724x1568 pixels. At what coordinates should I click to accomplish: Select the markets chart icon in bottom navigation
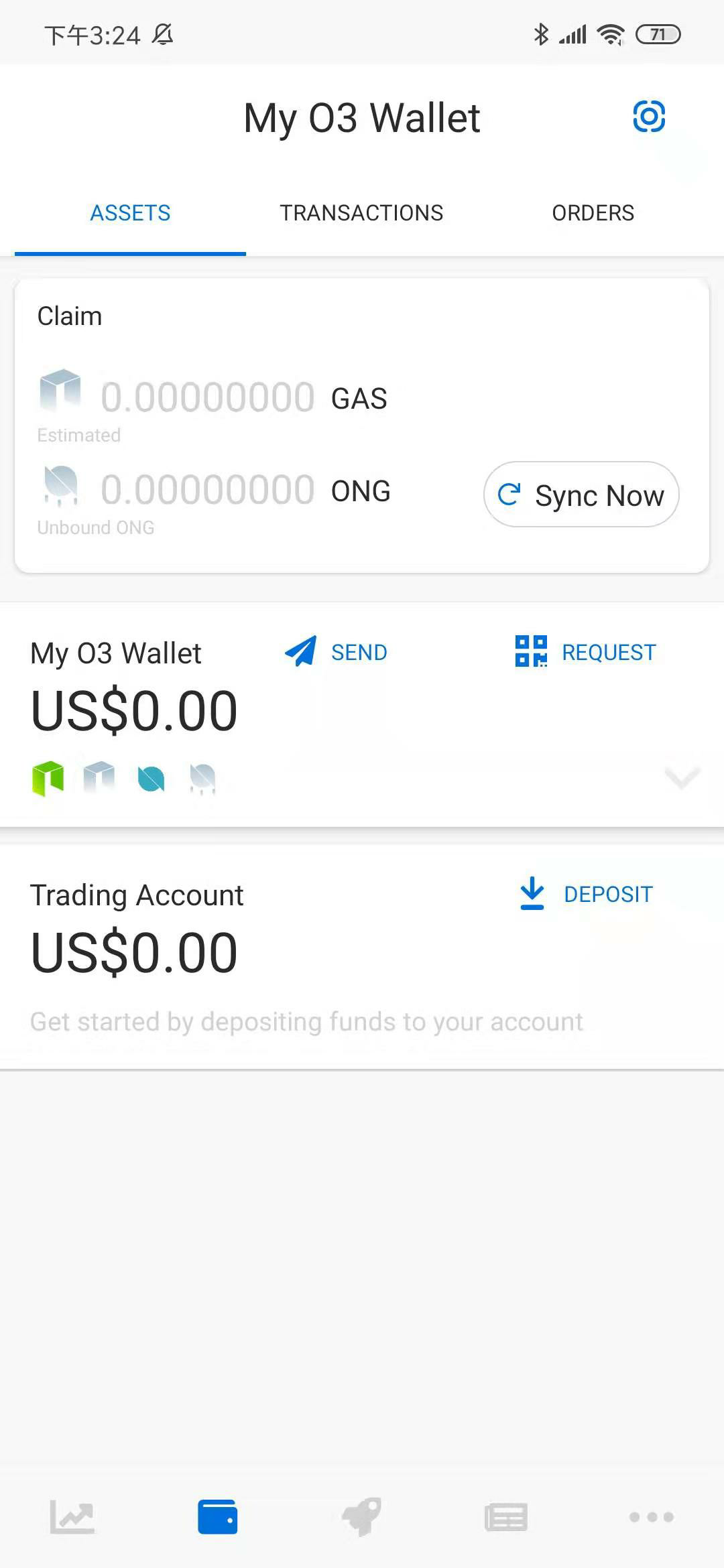(72, 1516)
